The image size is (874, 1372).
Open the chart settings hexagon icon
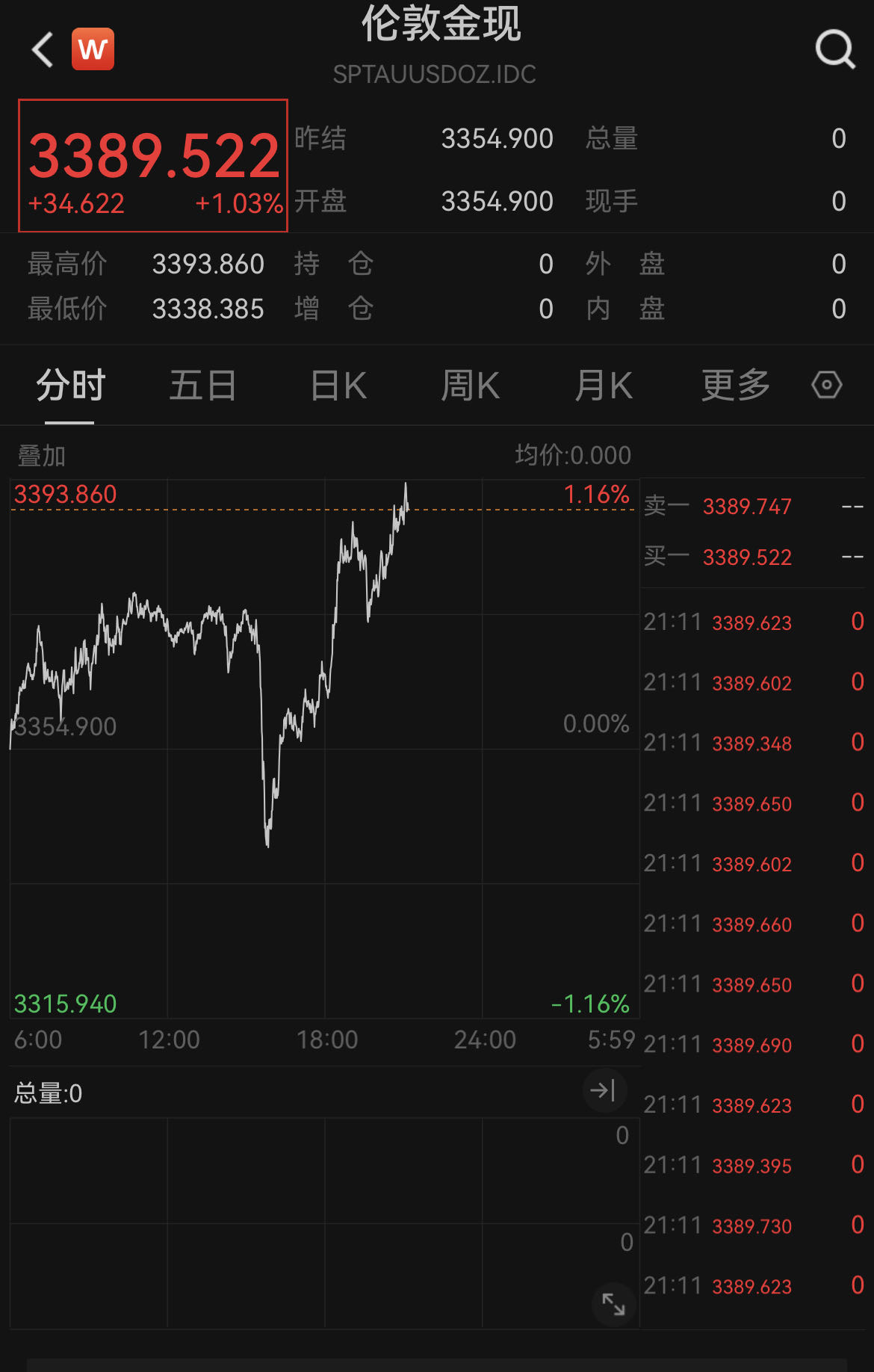coord(827,386)
